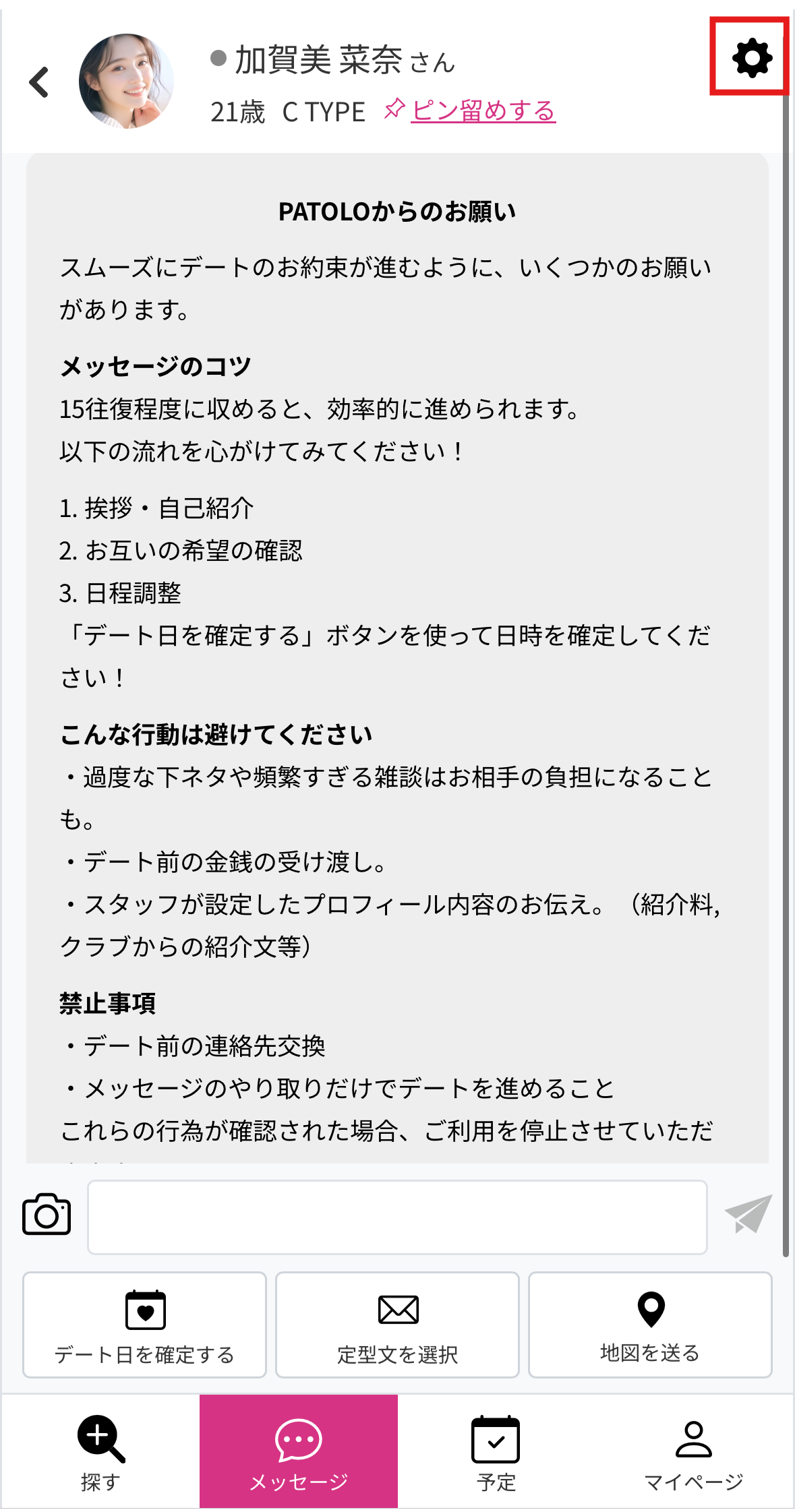Choose 定型文を選択
The width and height of the screenshot is (795, 1512).
(397, 1325)
